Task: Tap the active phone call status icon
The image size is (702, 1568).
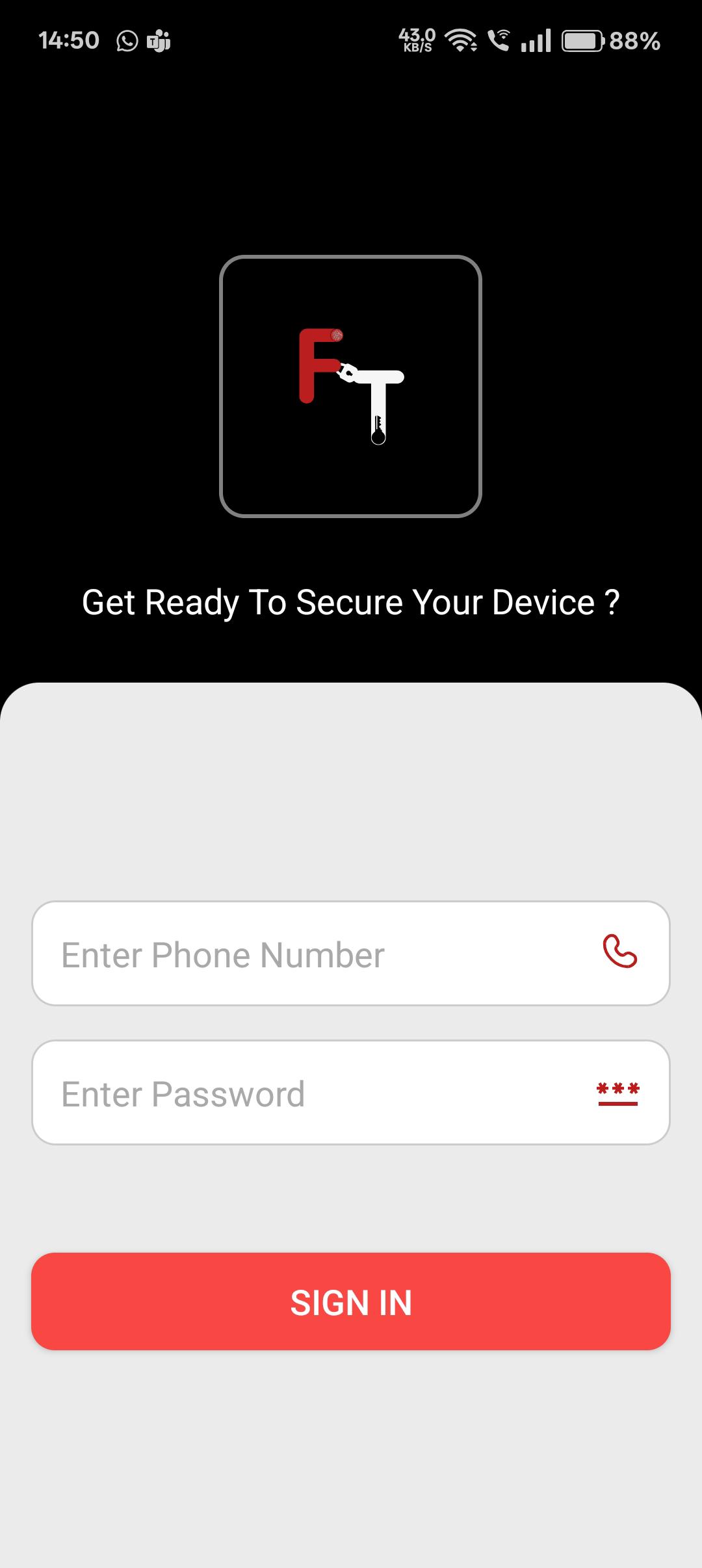Action: click(499, 40)
